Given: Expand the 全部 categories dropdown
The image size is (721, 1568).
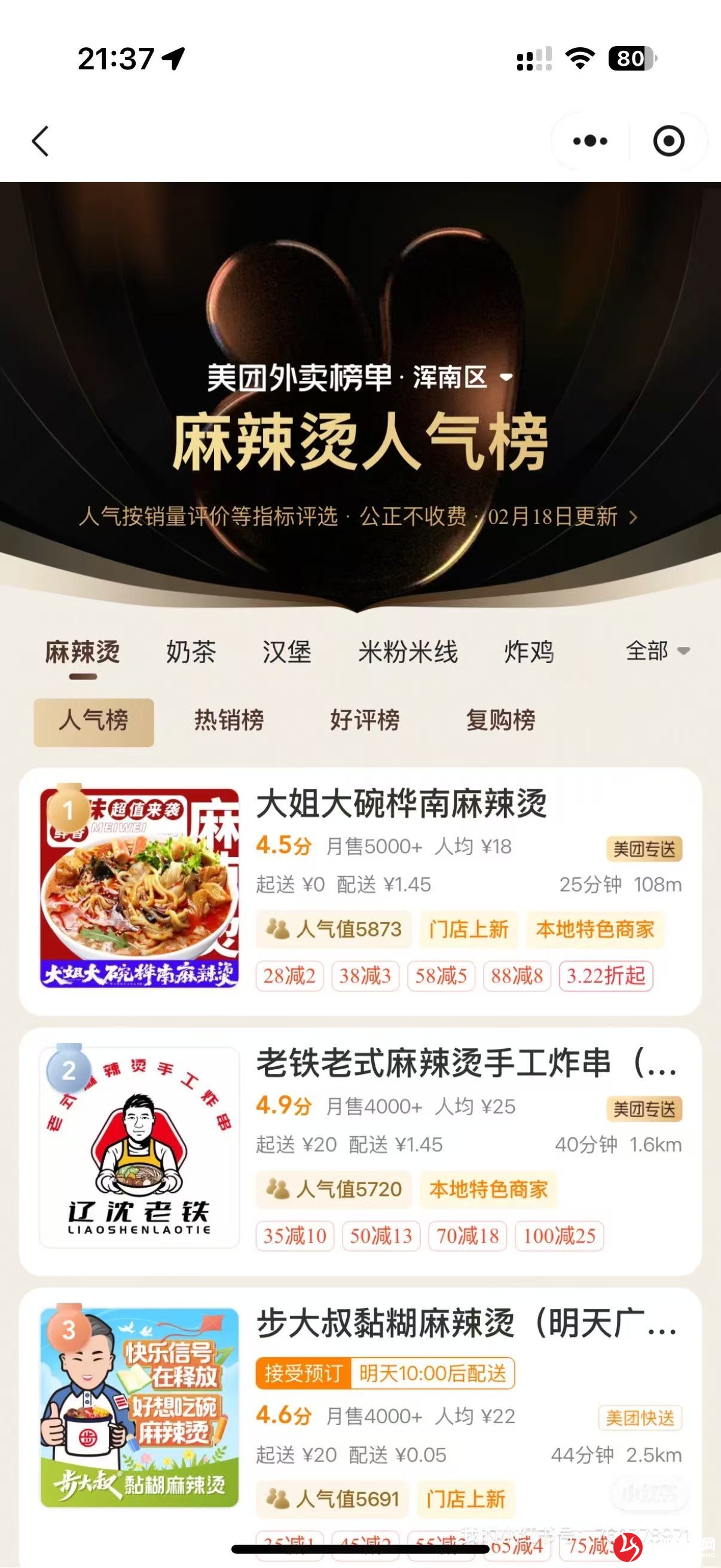Looking at the screenshot, I should [x=658, y=651].
